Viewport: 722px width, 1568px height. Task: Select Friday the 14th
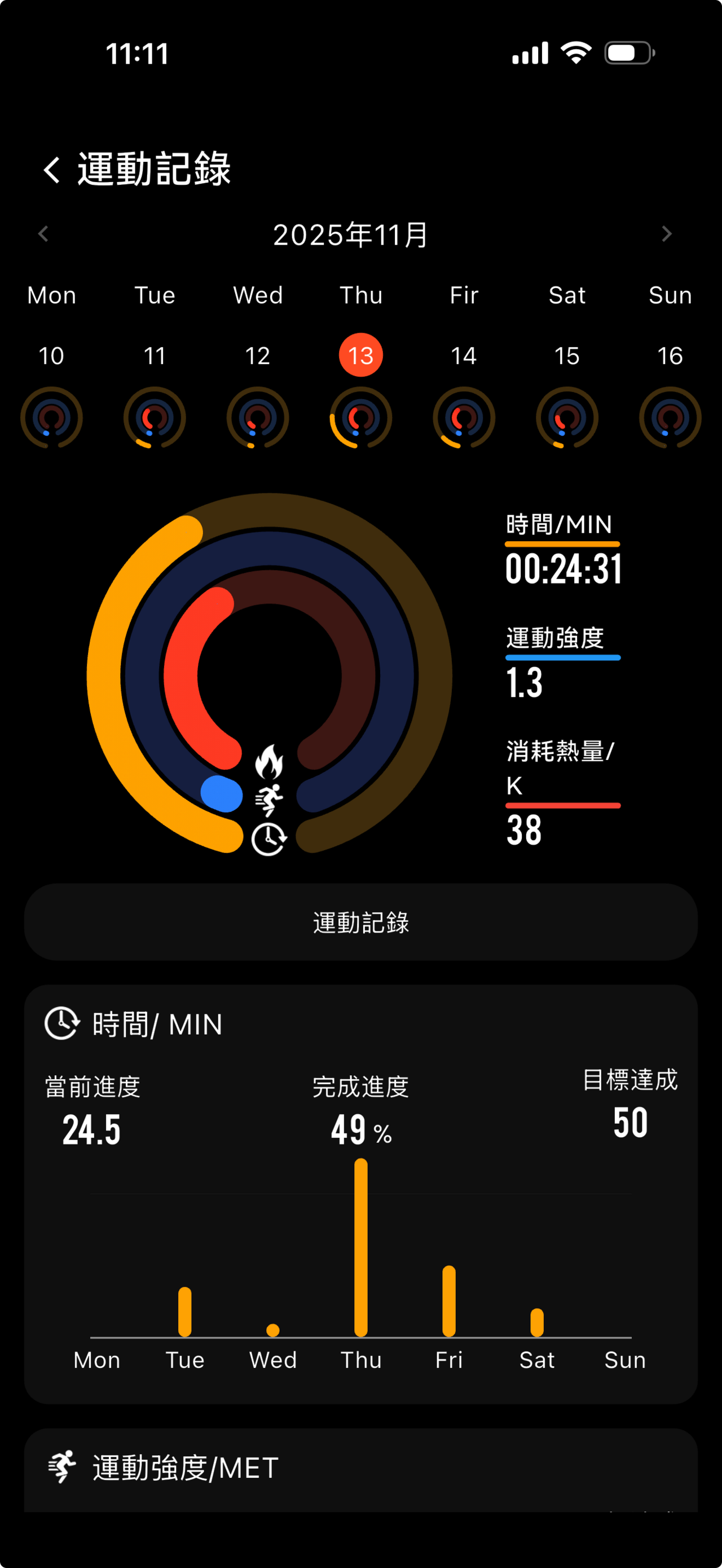click(464, 355)
